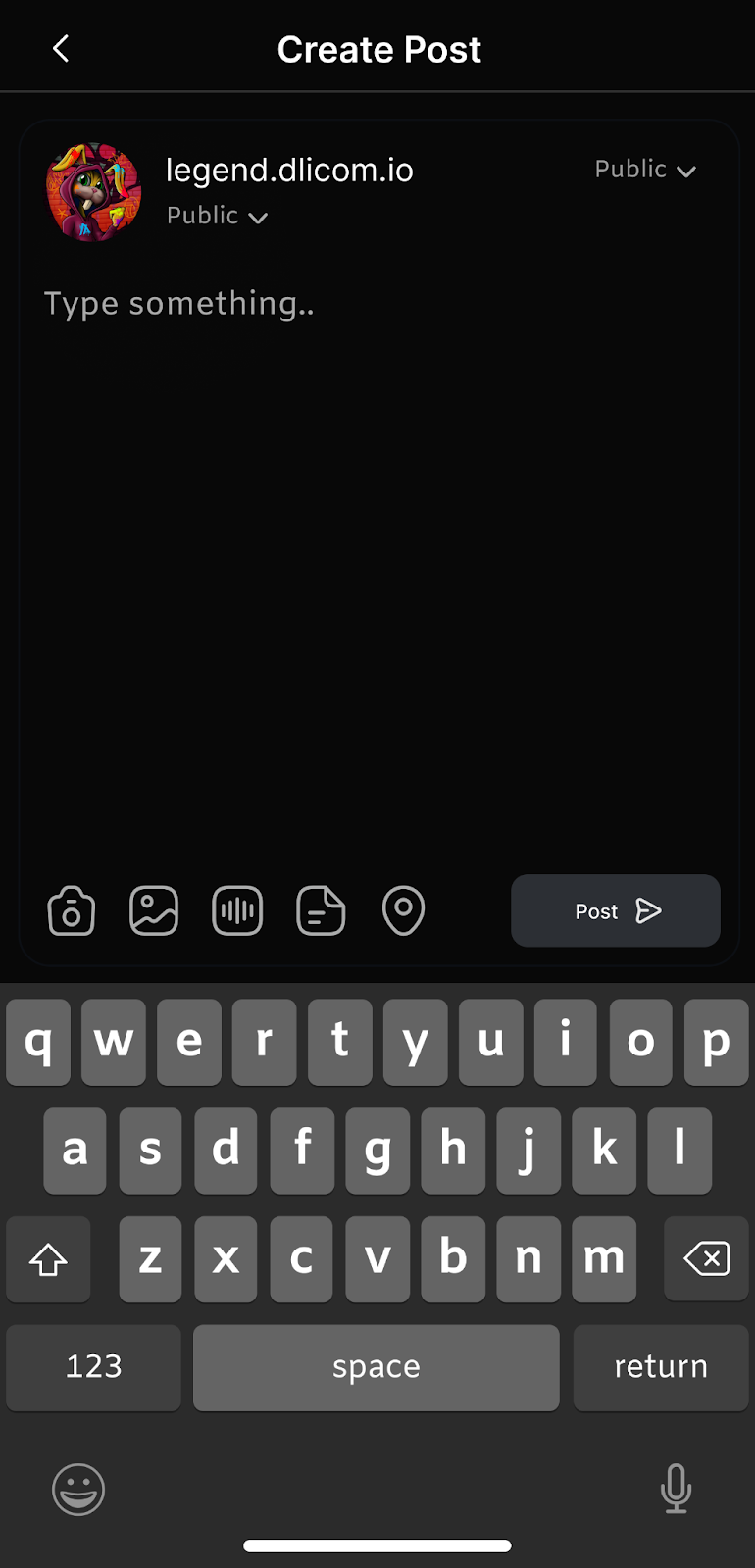Hit the keyboard backspace key
Screen dimensions: 755x1568
click(706, 1258)
